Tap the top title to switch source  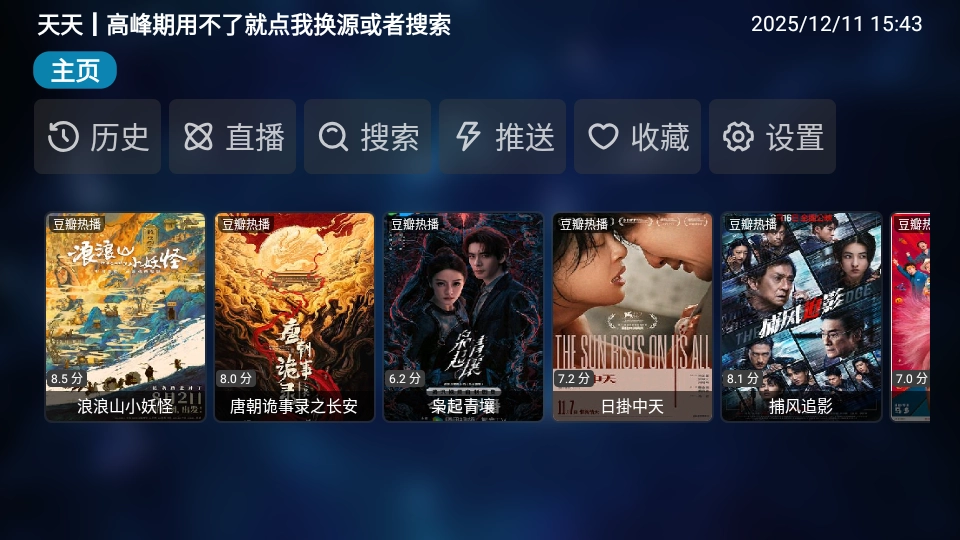[244, 25]
